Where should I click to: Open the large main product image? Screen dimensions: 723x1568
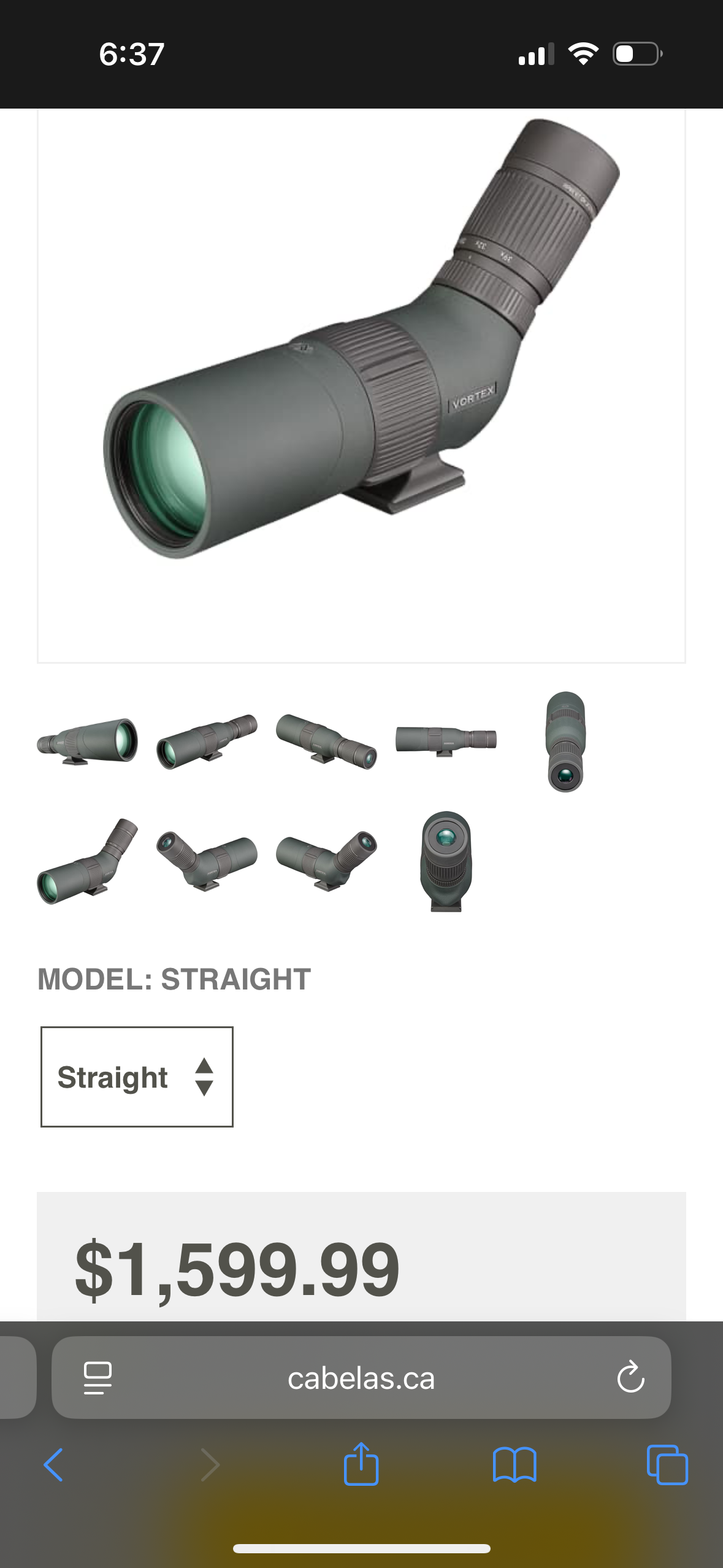pos(361,368)
